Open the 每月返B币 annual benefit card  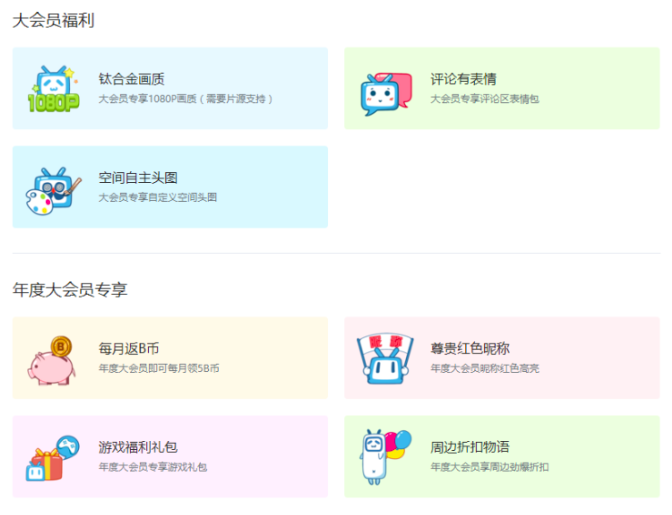[x=170, y=358]
